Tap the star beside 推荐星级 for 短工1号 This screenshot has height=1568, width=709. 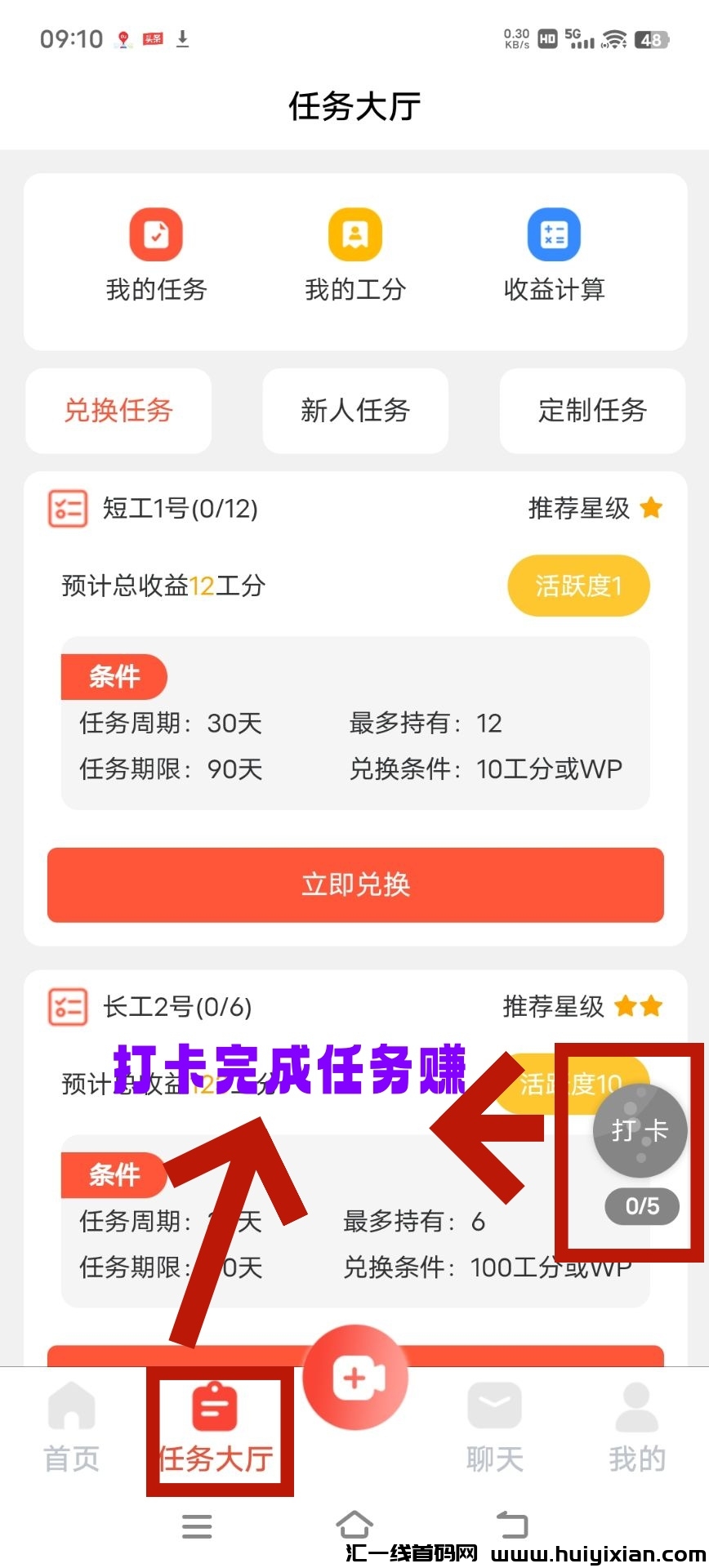[x=651, y=507]
